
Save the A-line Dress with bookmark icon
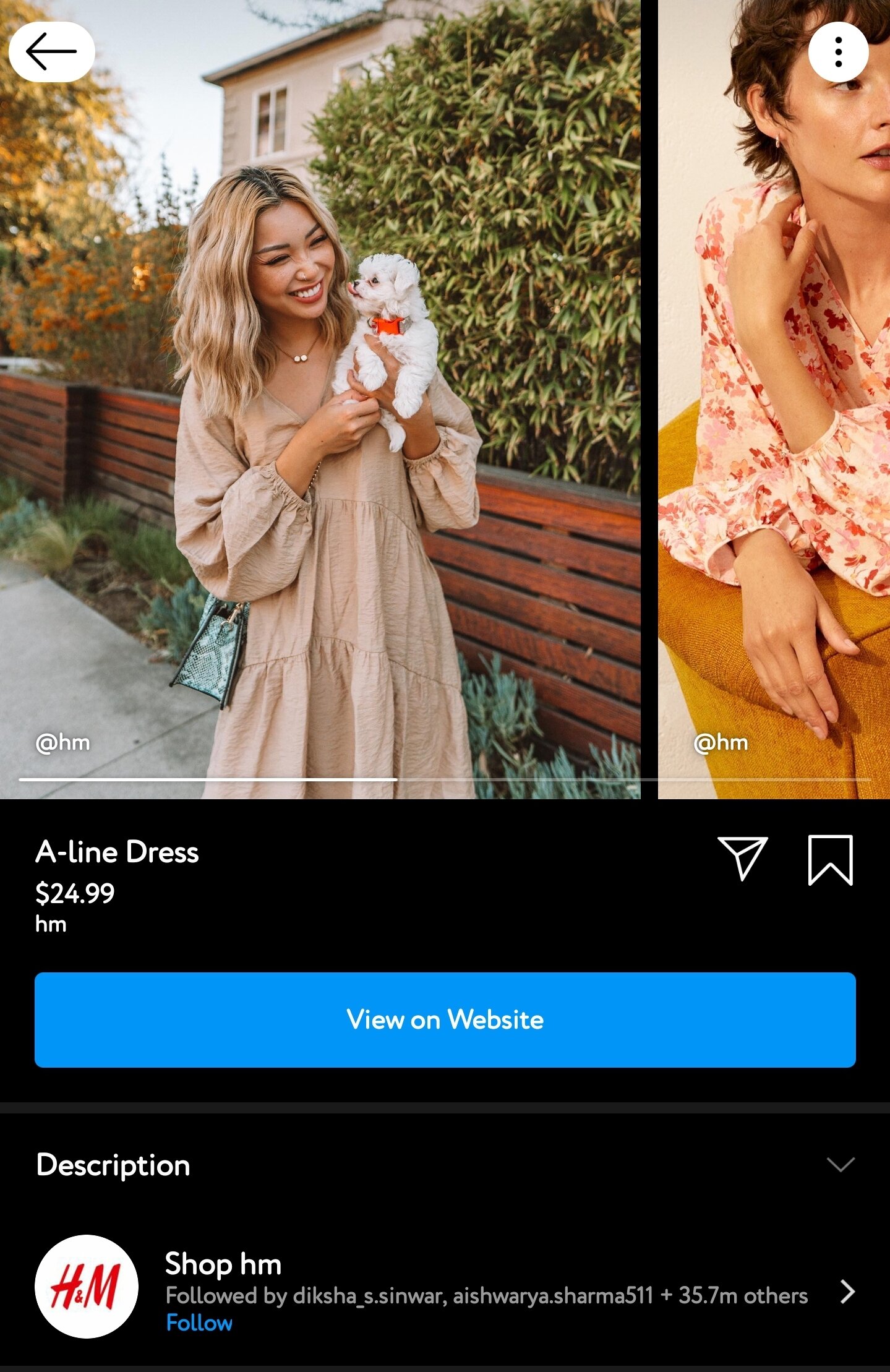pyautogui.click(x=830, y=860)
